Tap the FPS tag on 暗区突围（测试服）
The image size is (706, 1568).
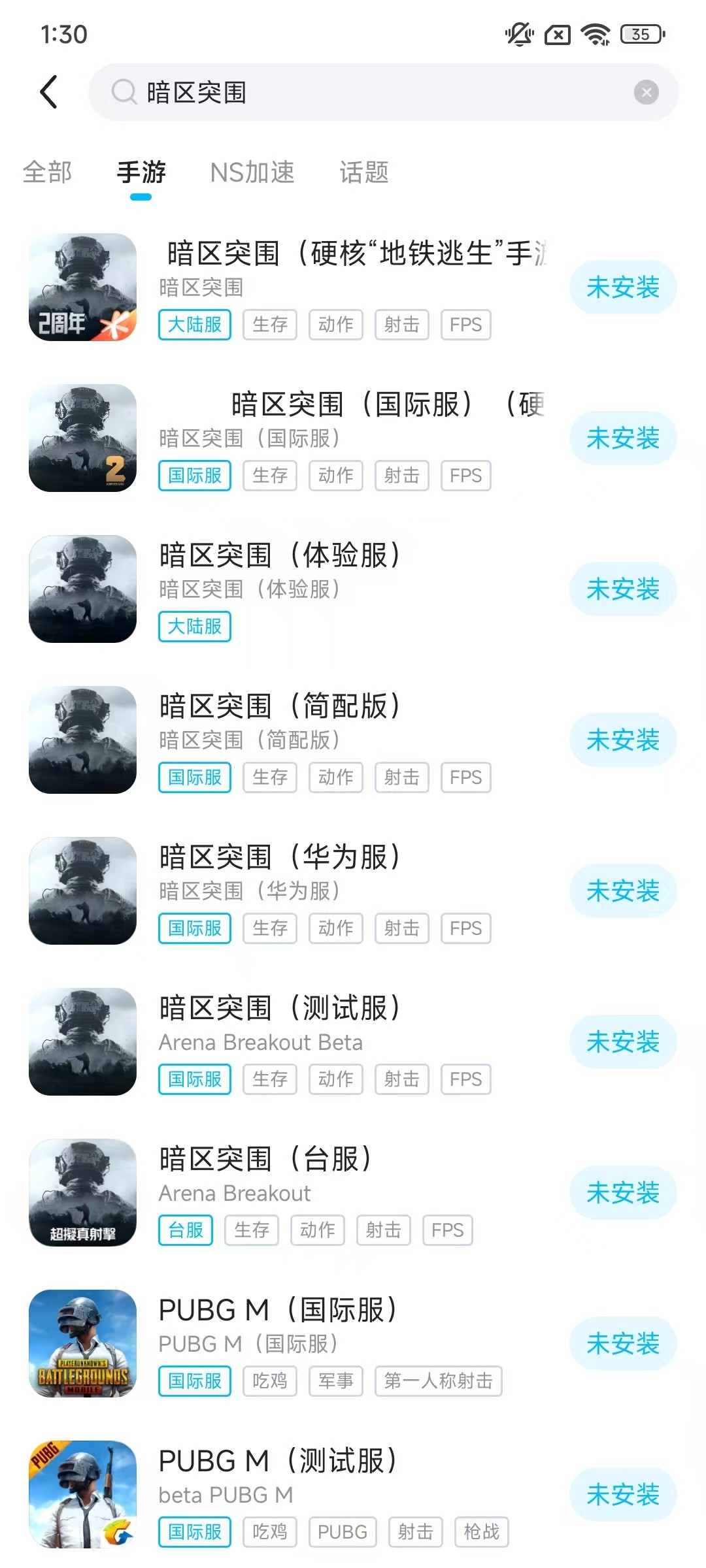465,1079
